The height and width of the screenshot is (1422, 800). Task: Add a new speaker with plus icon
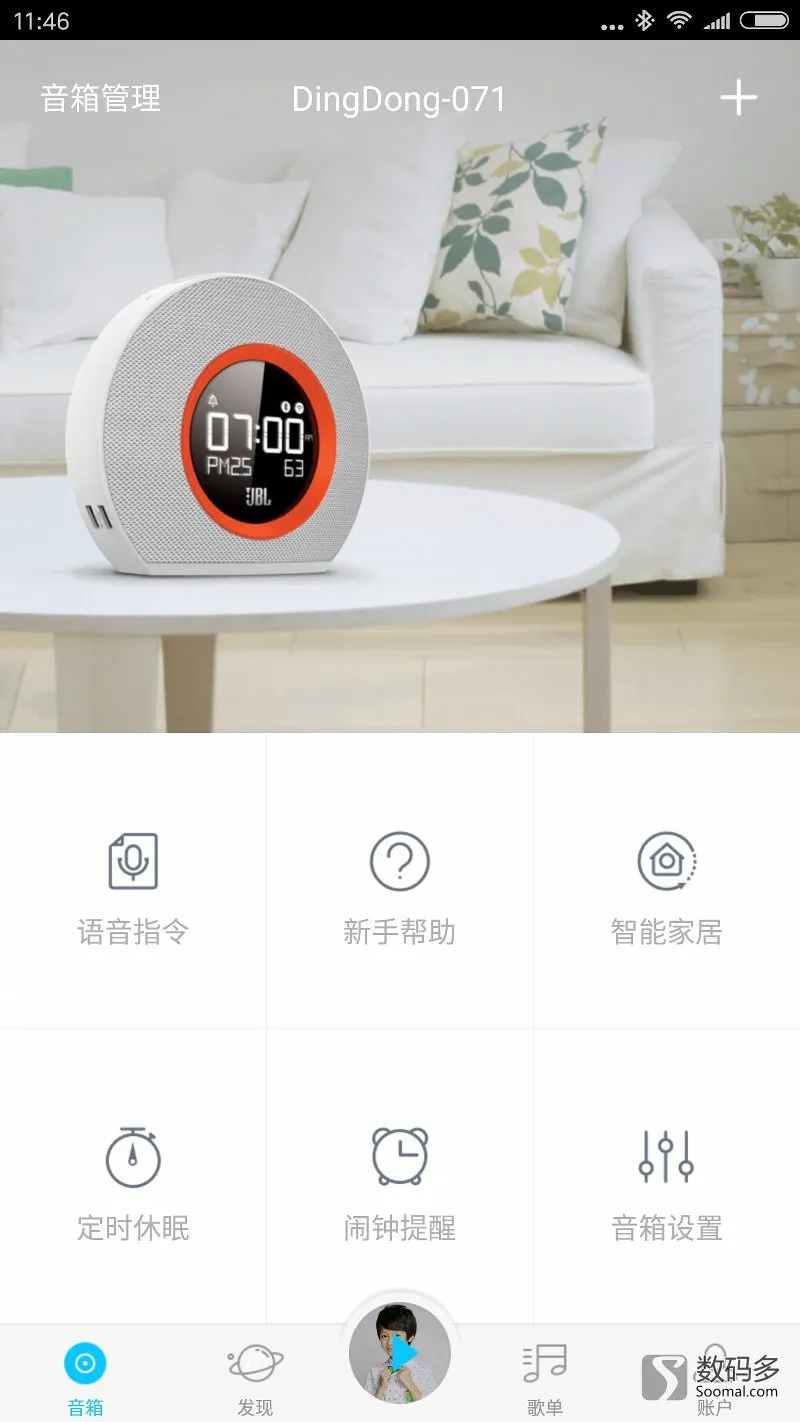738,98
